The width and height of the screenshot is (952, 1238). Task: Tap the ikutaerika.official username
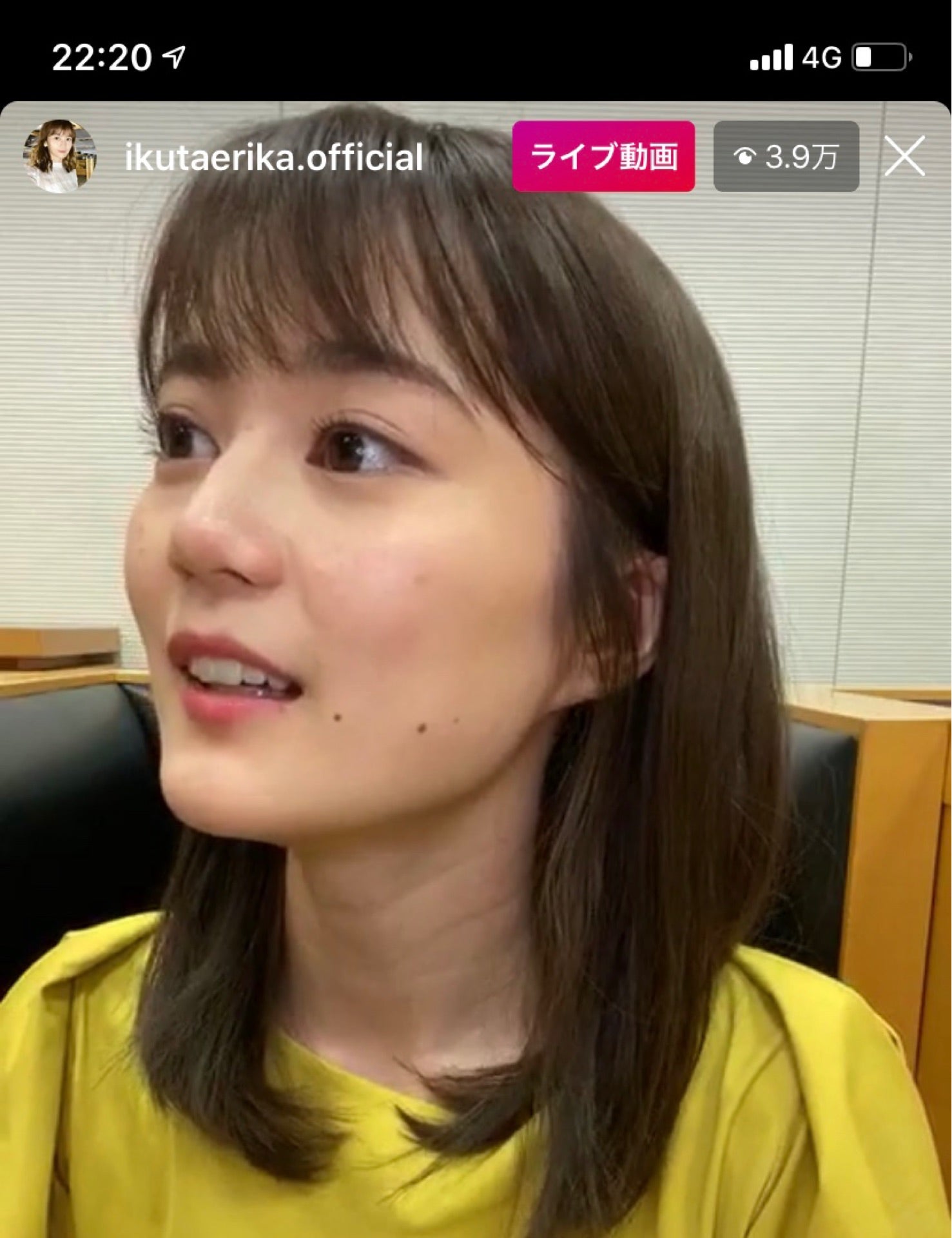[x=274, y=157]
